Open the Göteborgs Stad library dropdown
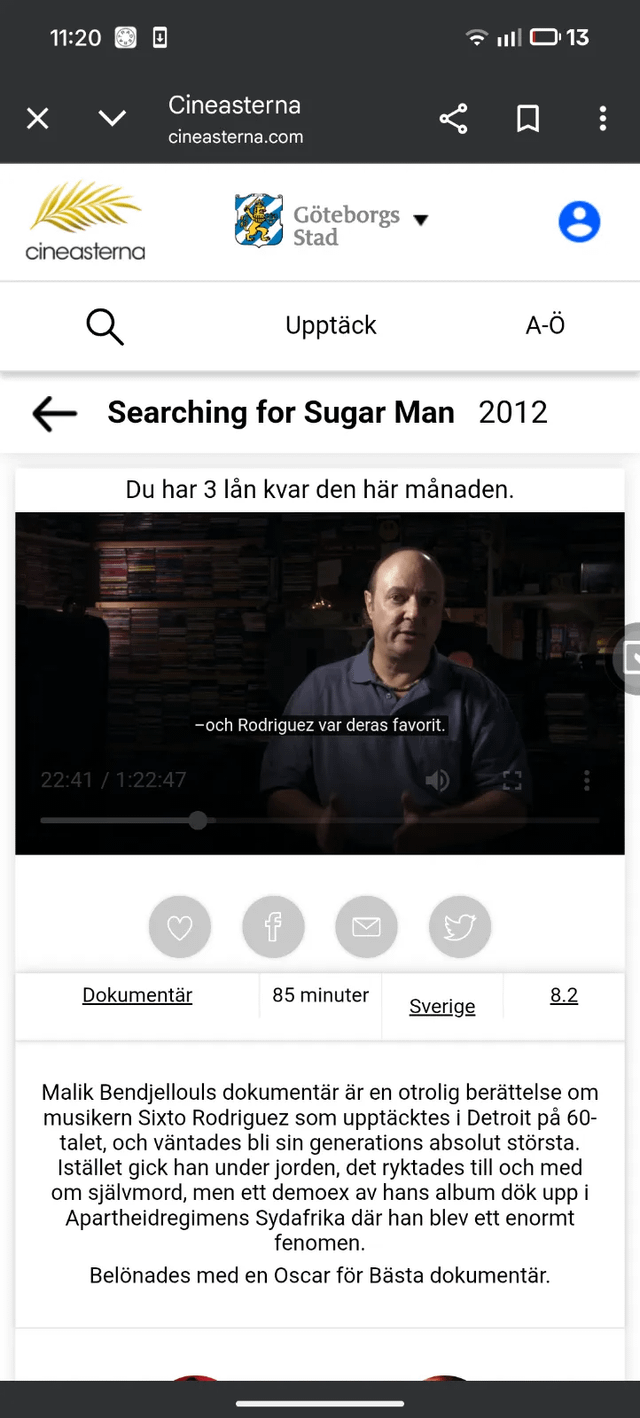Image resolution: width=640 pixels, height=1418 pixels. pyautogui.click(x=420, y=221)
